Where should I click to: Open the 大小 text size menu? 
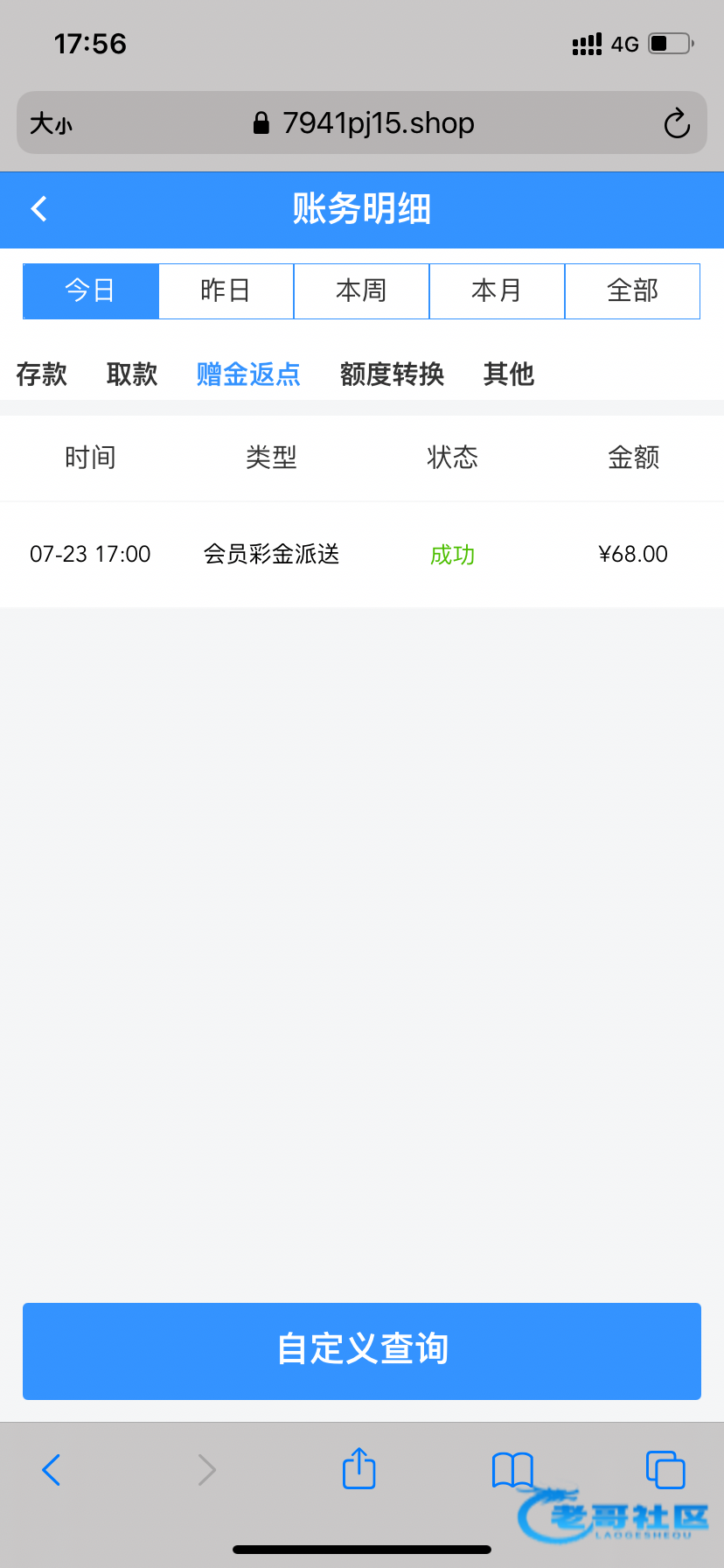point(51,123)
